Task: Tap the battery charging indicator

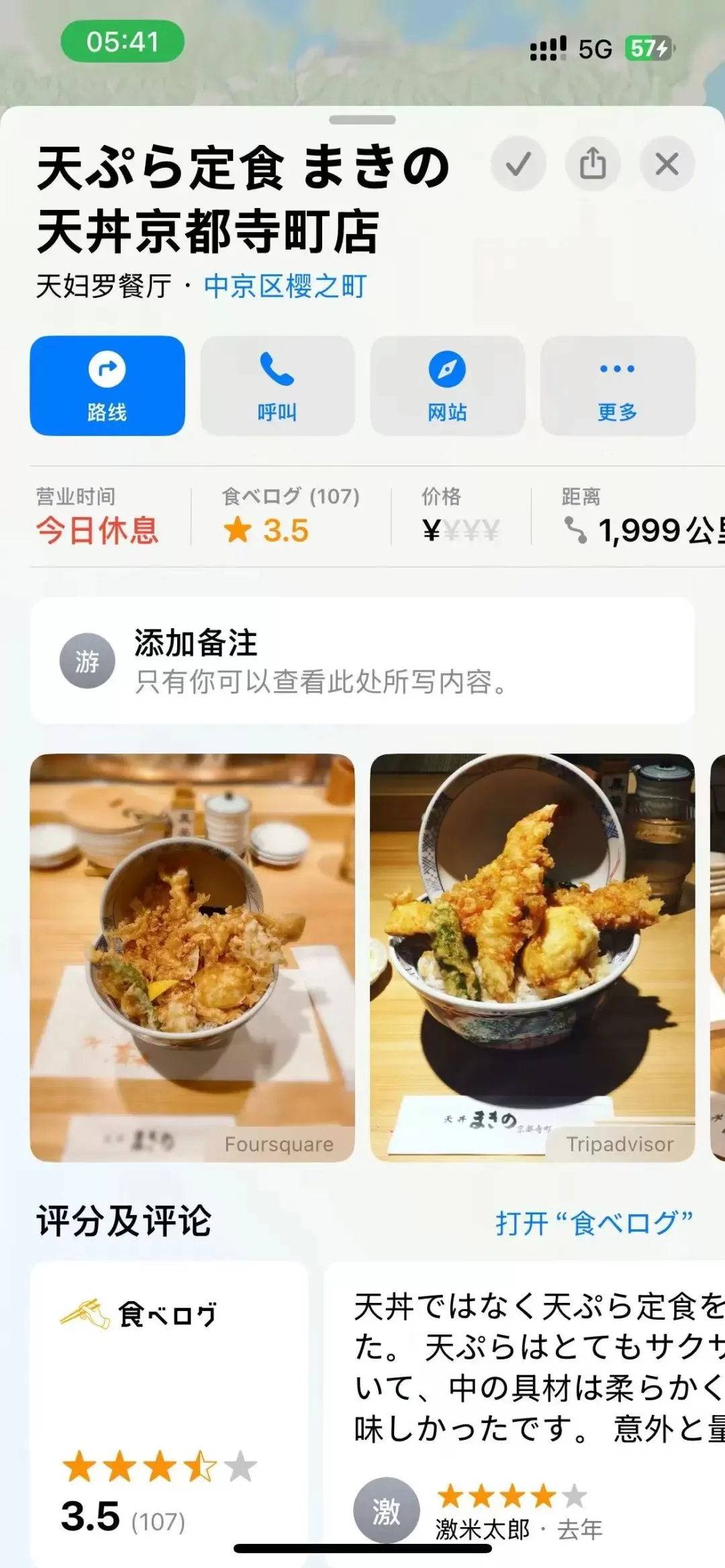Action: tap(646, 48)
